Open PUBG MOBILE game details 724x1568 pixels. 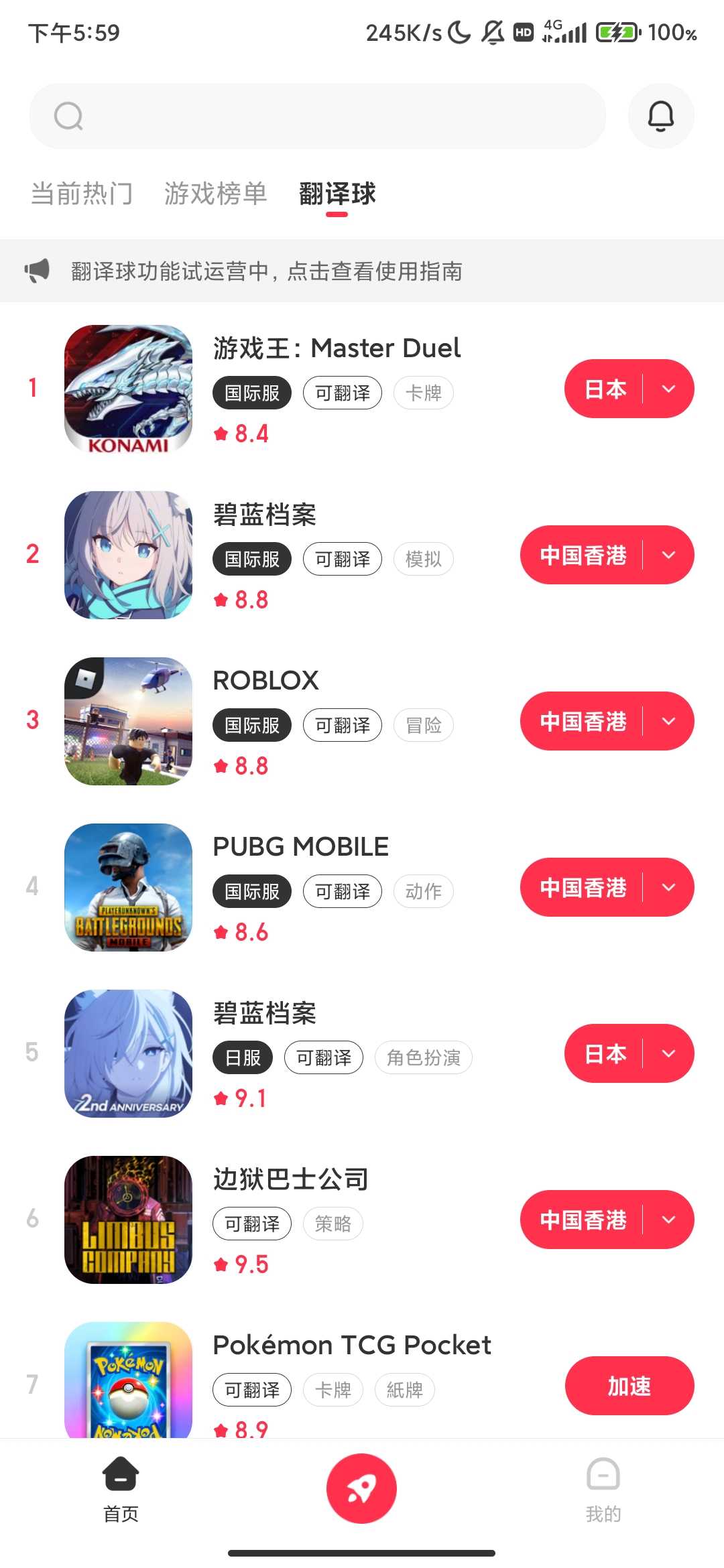click(300, 847)
